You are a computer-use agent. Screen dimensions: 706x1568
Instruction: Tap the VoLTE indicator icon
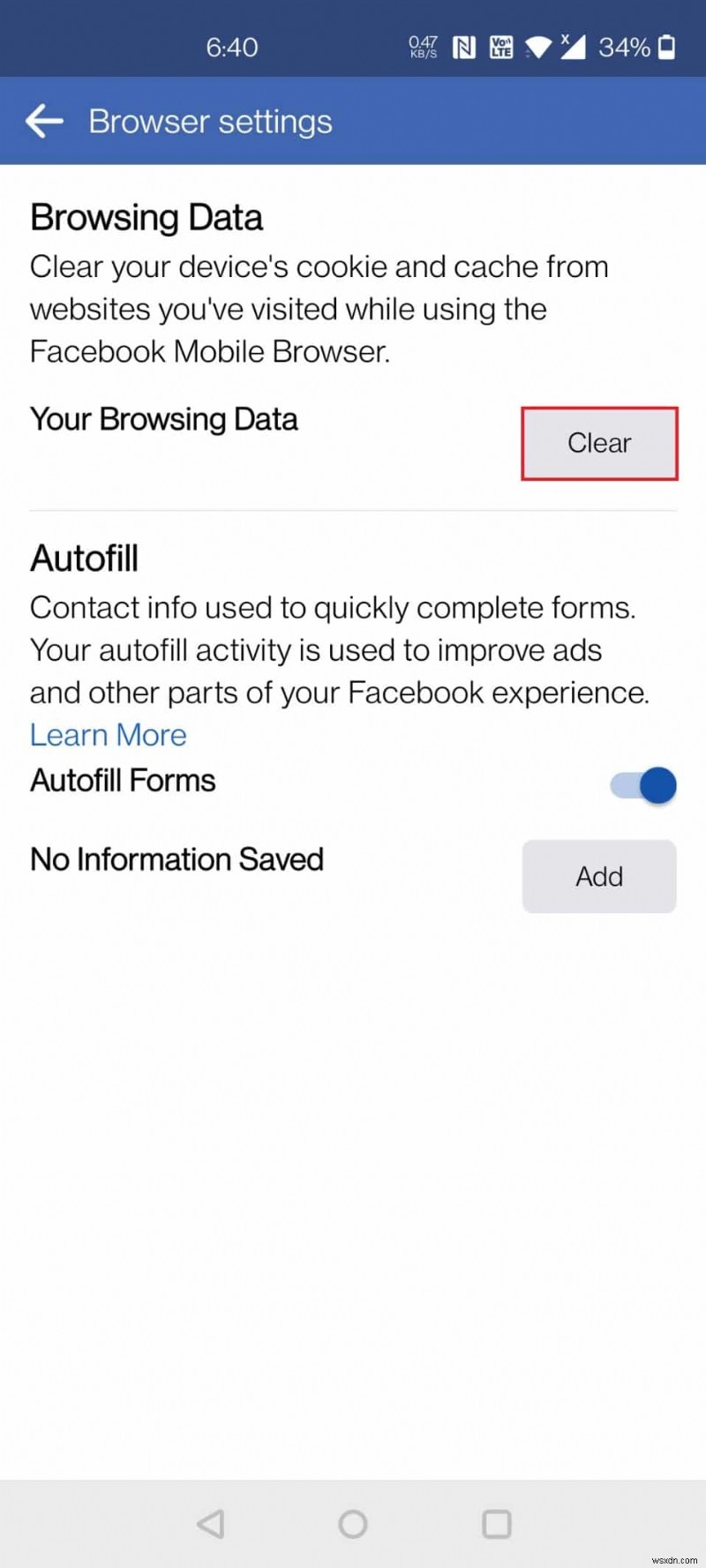coord(501,45)
